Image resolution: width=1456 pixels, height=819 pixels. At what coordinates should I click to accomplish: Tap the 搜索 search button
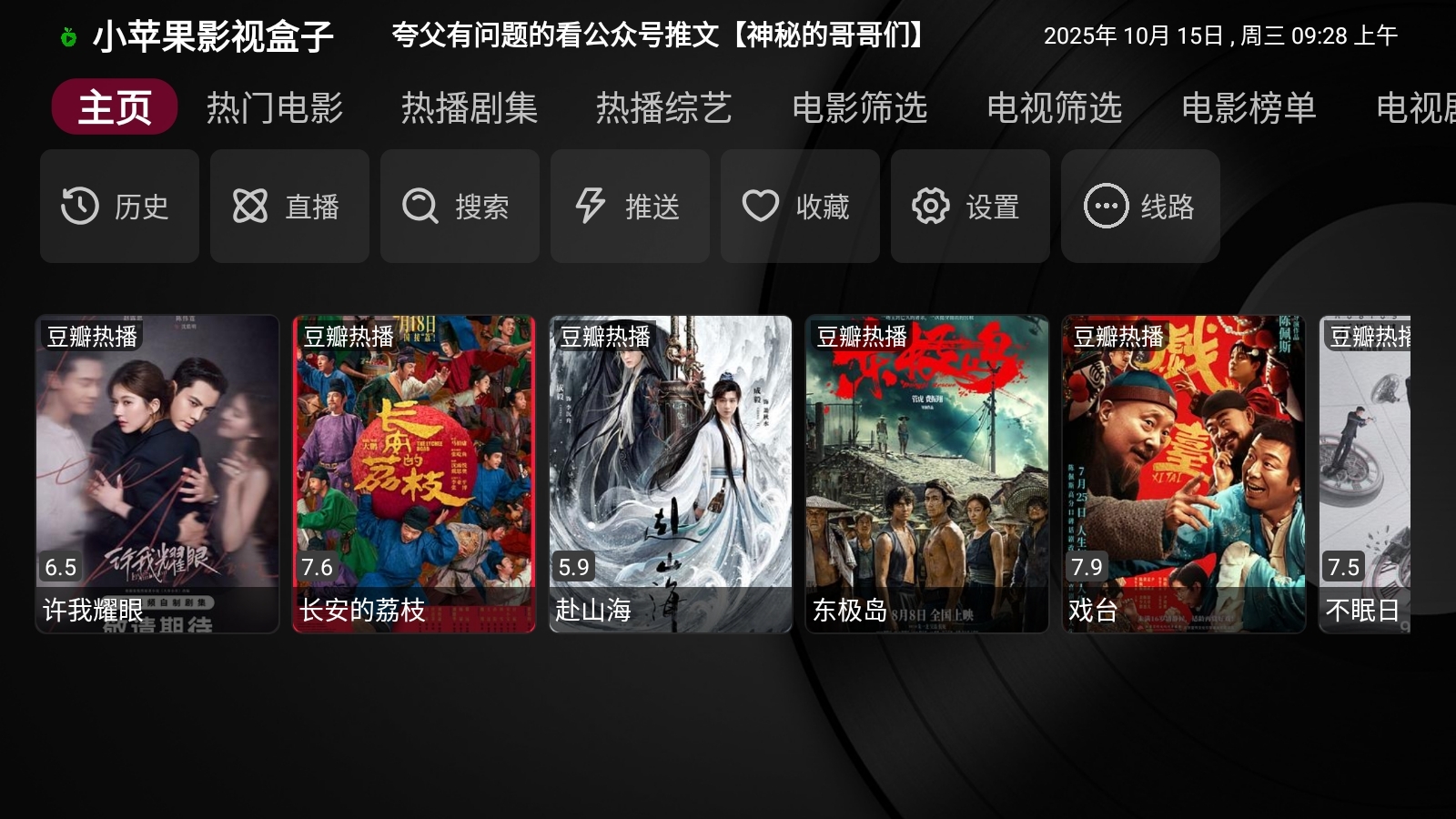coord(460,207)
